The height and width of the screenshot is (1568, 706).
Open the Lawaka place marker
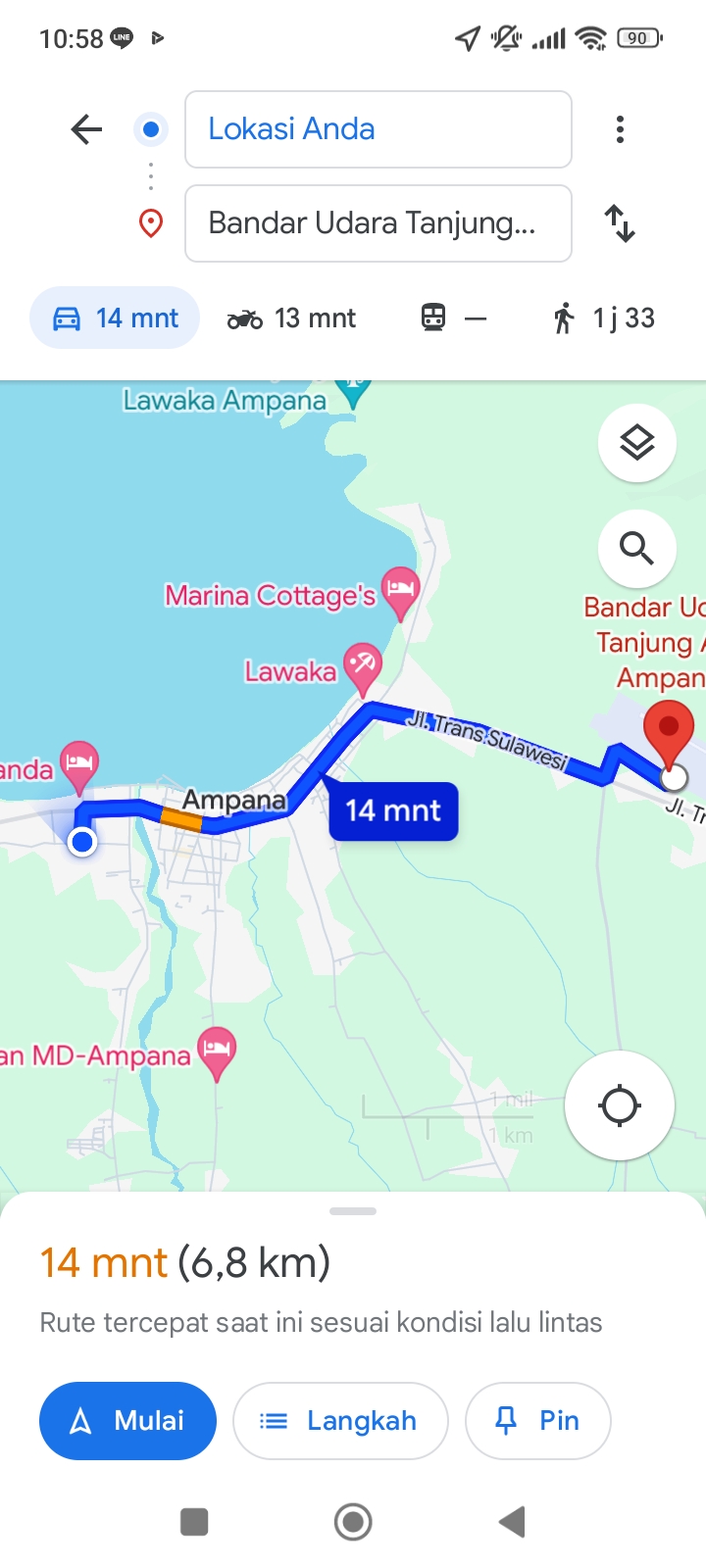coord(362,668)
